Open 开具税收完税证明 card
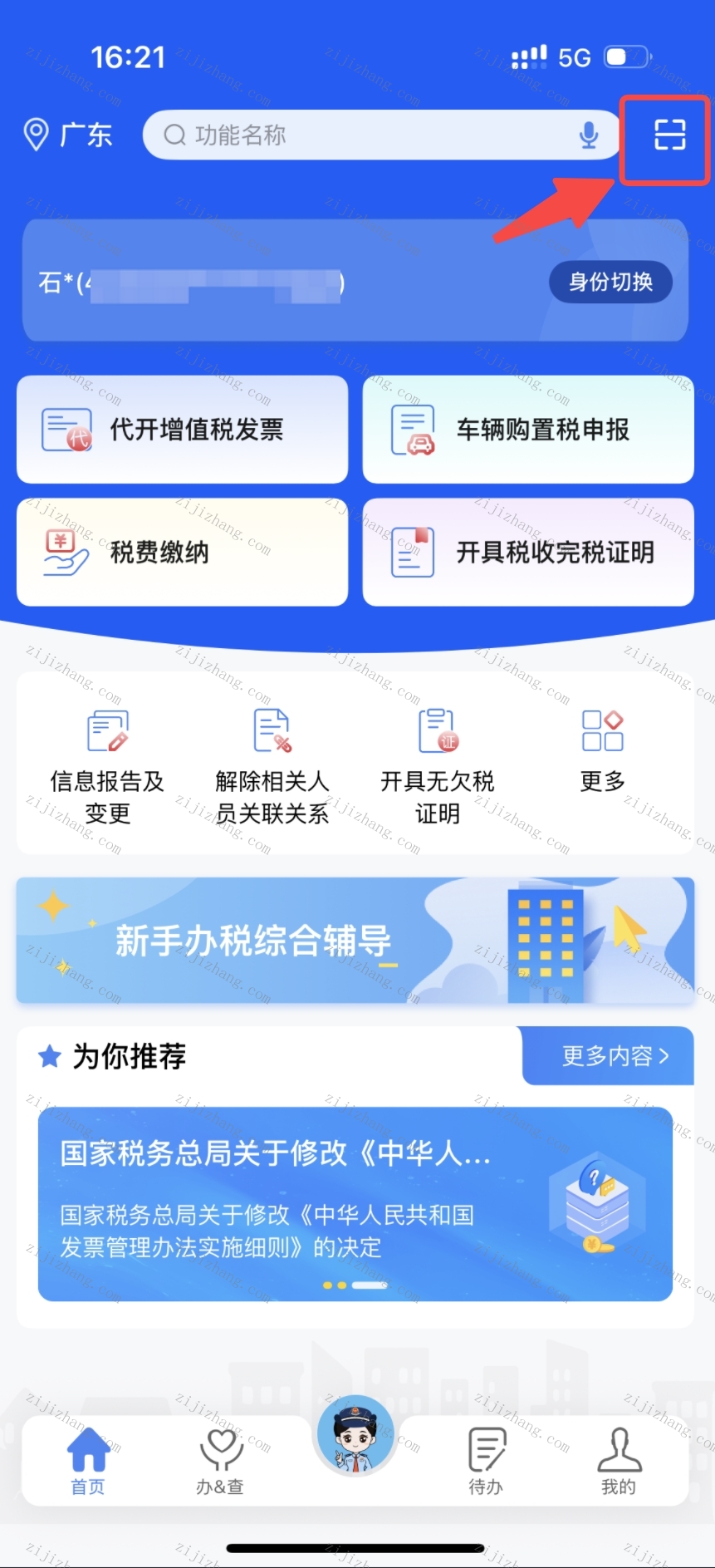 pyautogui.click(x=528, y=552)
